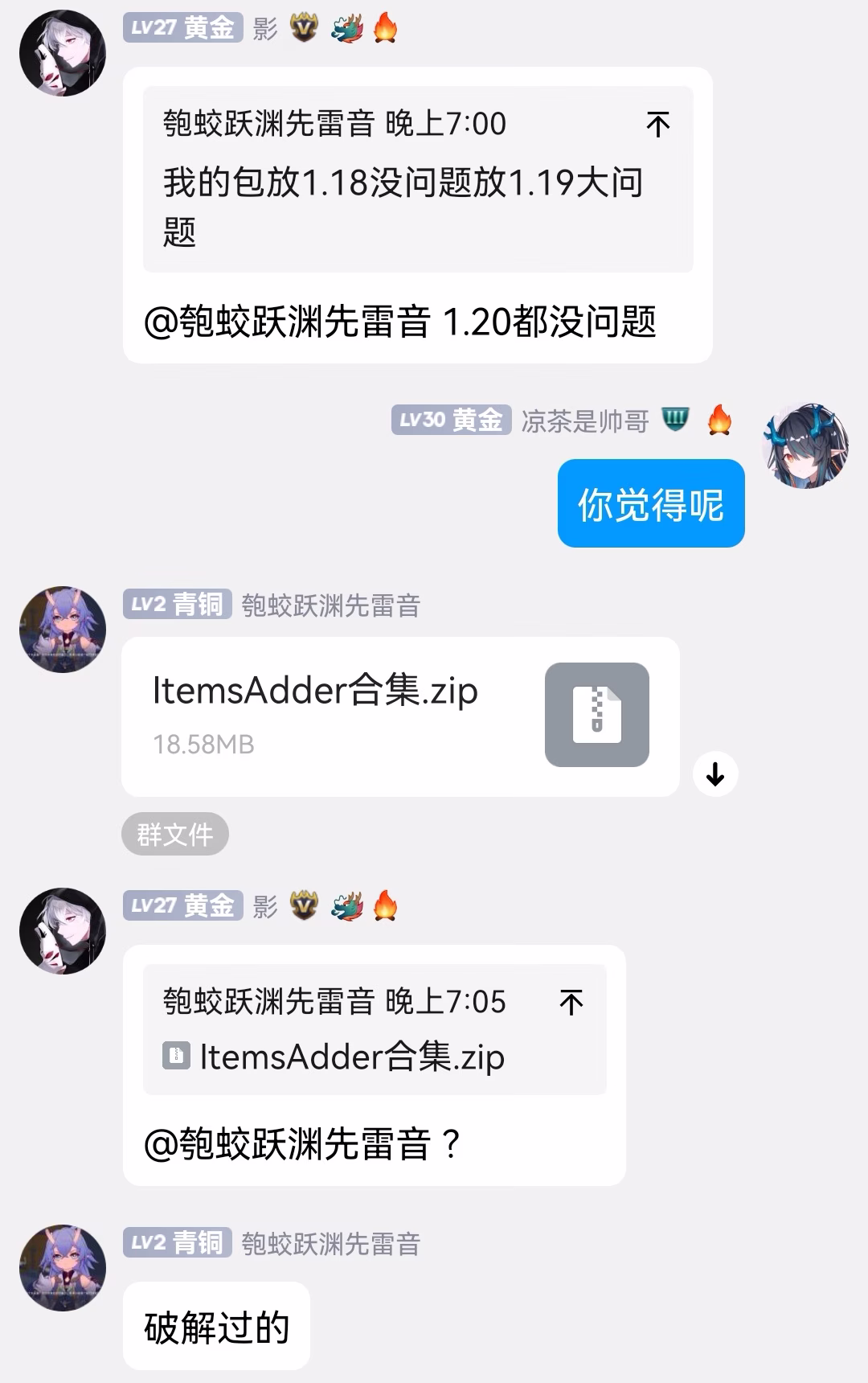
Task: Open 匏蛟跃渊先雷音's avatar next to 破解过的
Action: [x=63, y=1268]
